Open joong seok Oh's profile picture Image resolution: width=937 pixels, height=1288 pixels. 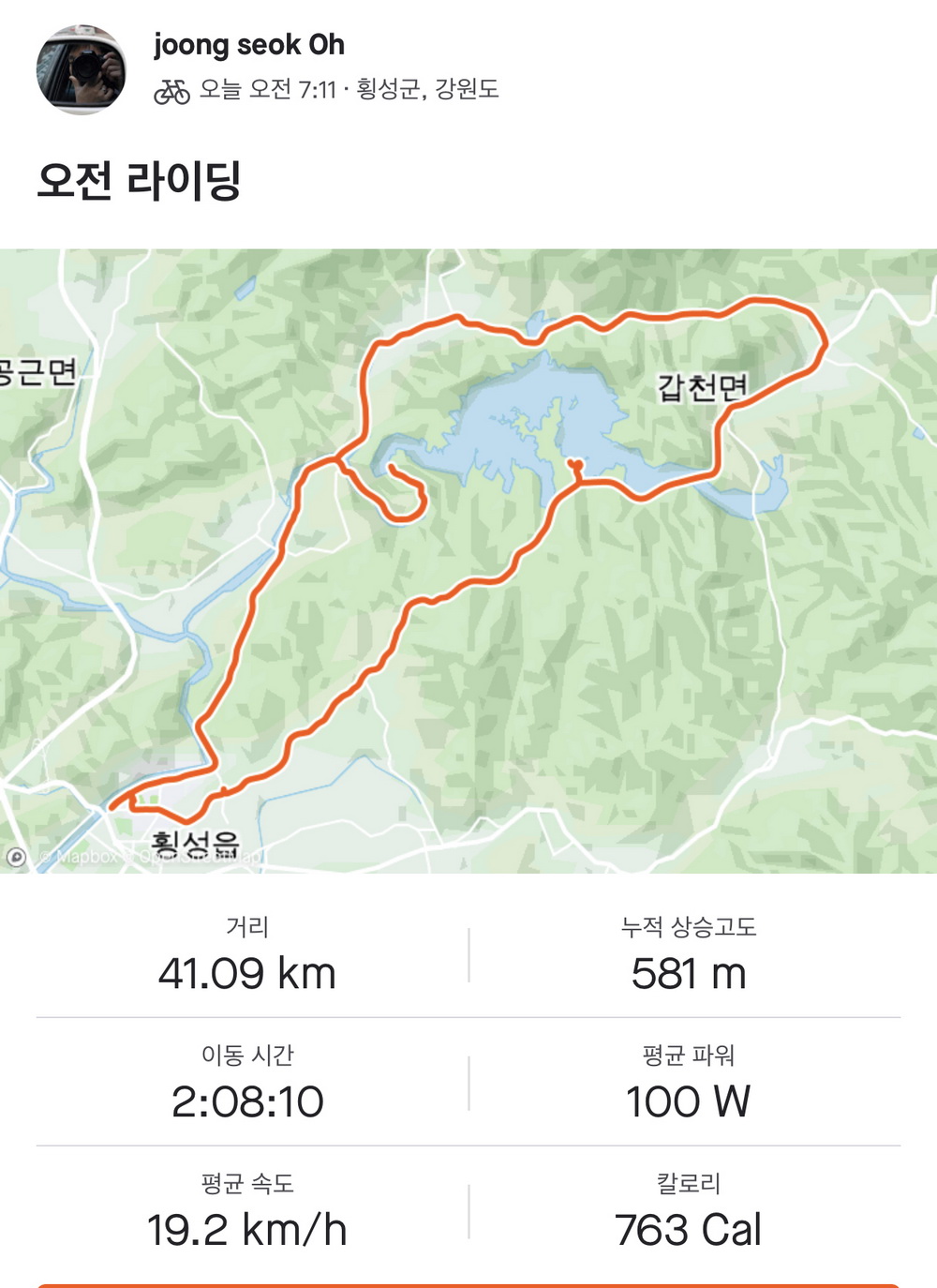(x=82, y=69)
